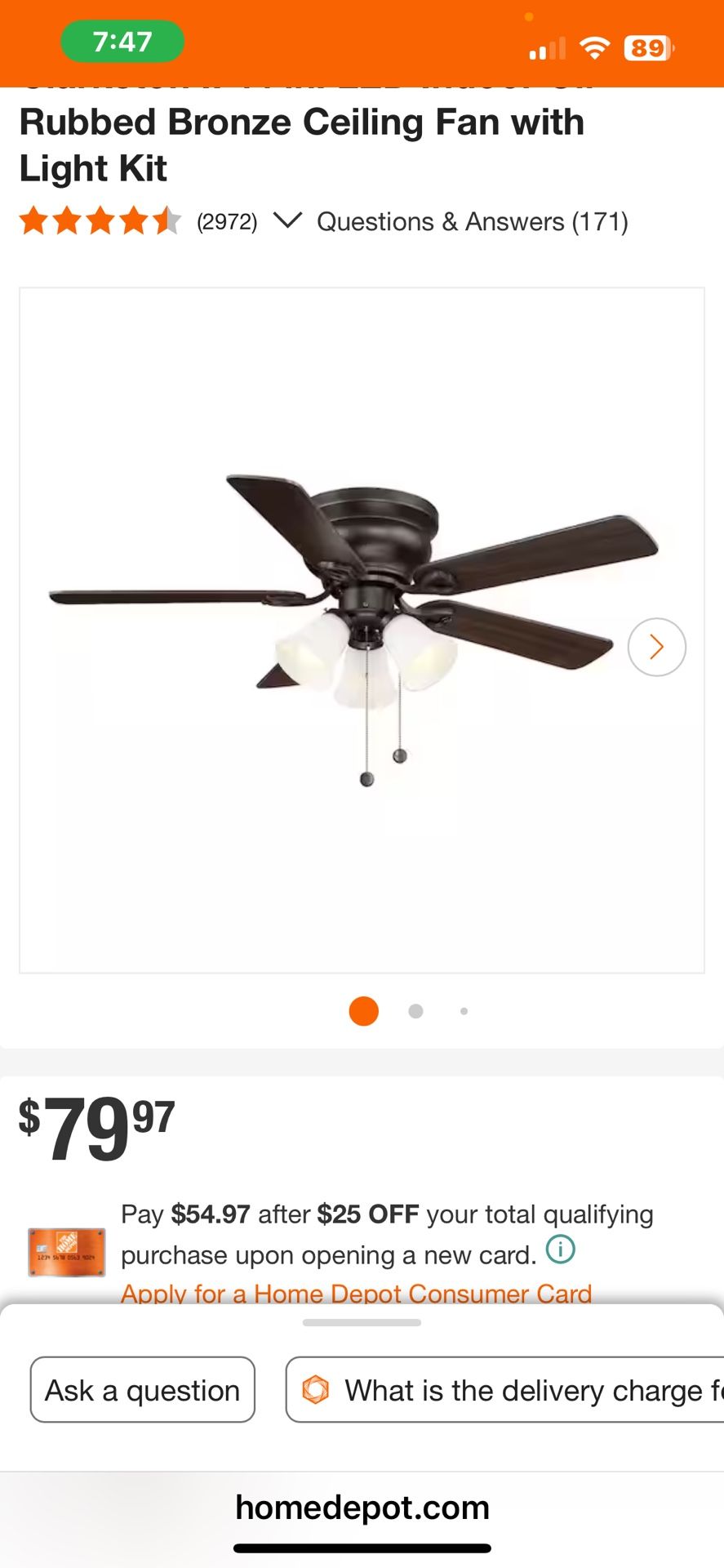Select the first carousel dot indicator
This screenshot has height=1568, width=724.
point(364,1011)
